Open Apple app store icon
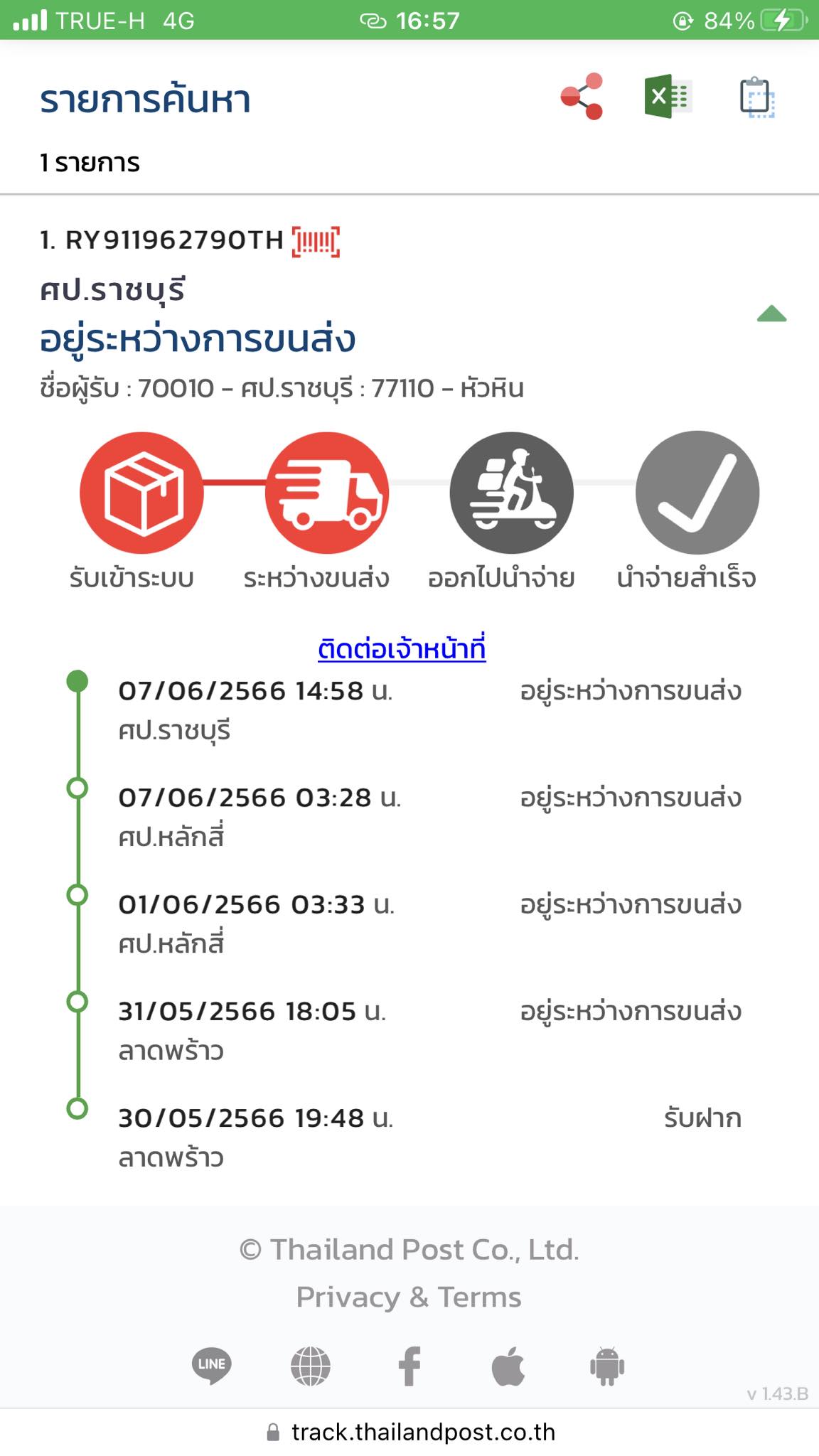This screenshot has width=819, height=1456. 508,1365
